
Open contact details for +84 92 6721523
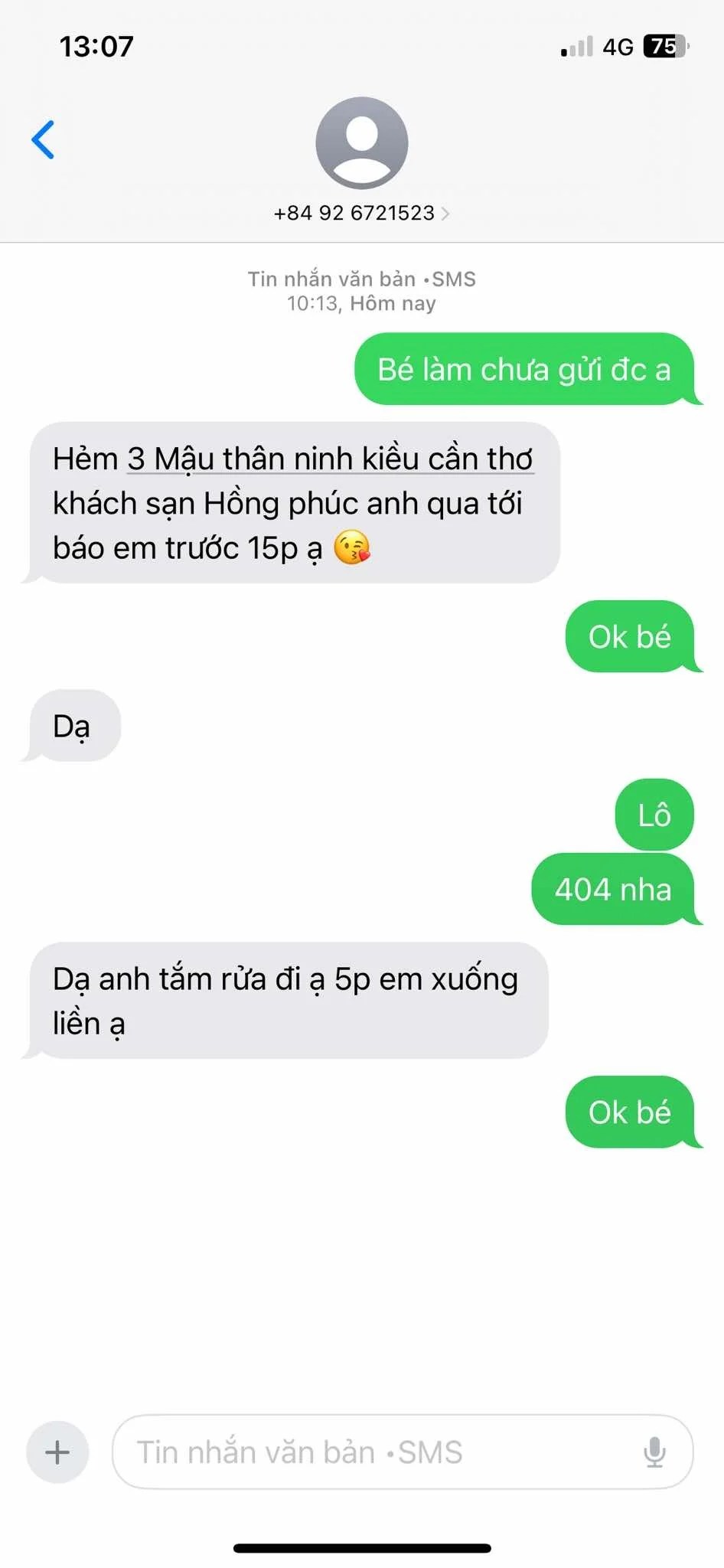[361, 213]
